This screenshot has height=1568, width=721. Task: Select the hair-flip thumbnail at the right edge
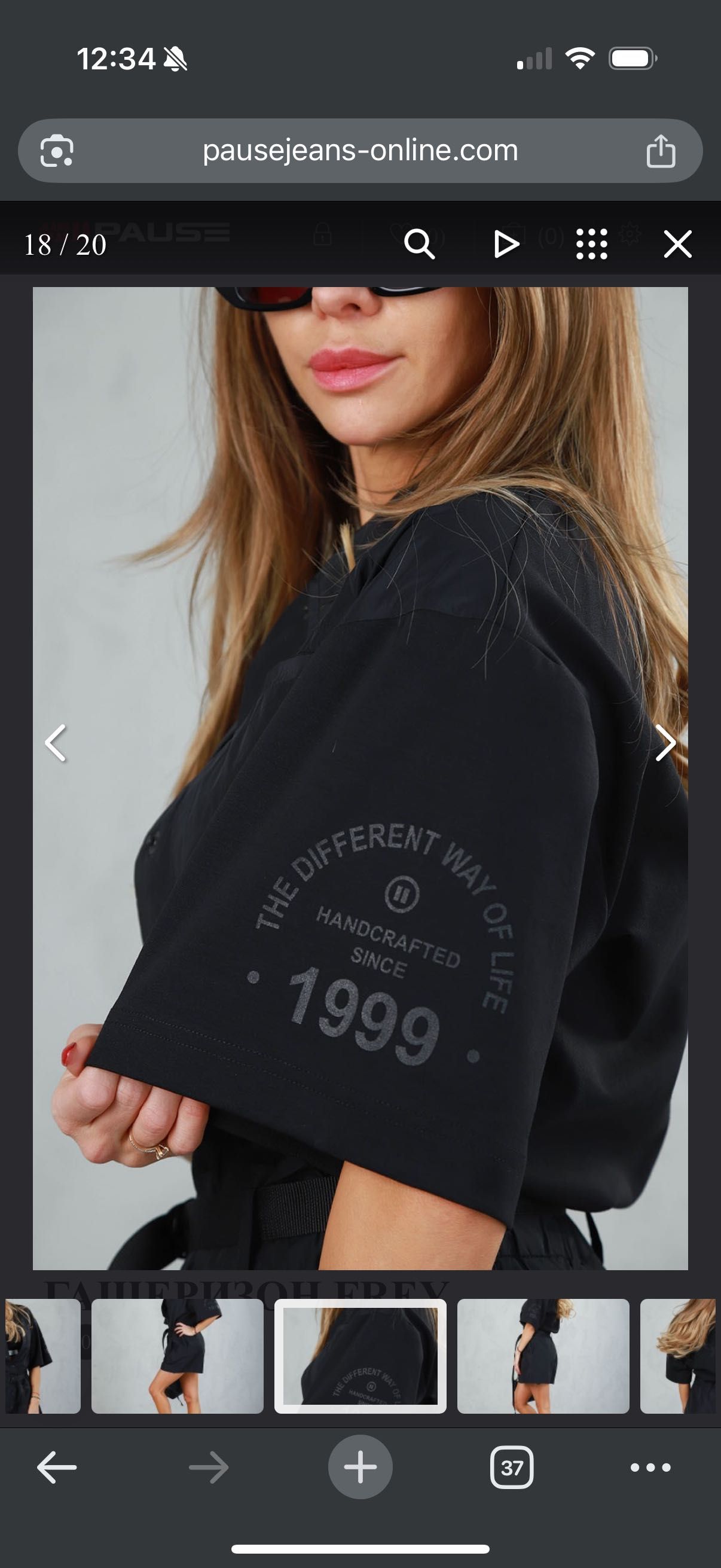pyautogui.click(x=680, y=1356)
